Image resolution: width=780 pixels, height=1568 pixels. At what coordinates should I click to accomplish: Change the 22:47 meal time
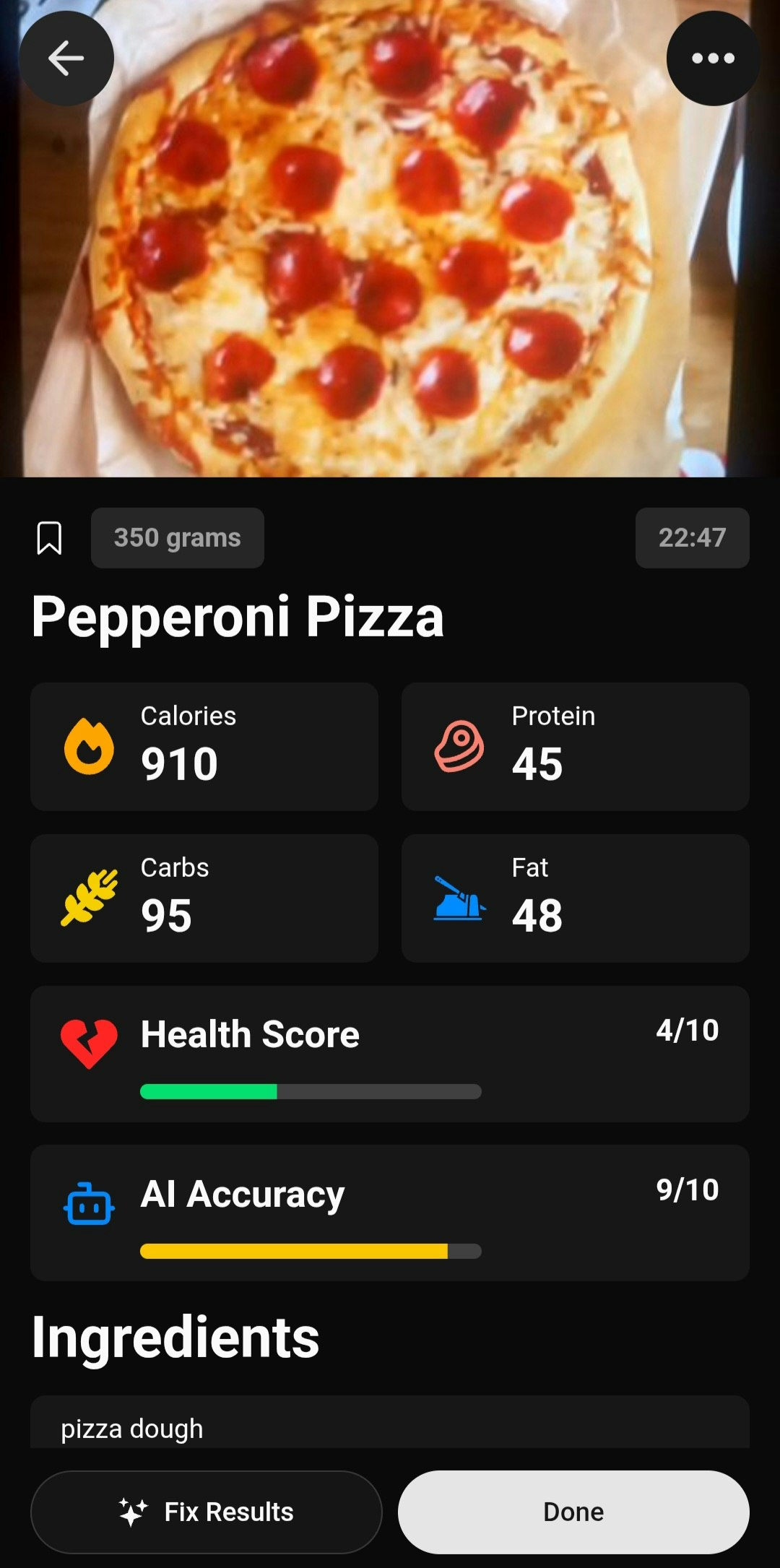point(692,538)
